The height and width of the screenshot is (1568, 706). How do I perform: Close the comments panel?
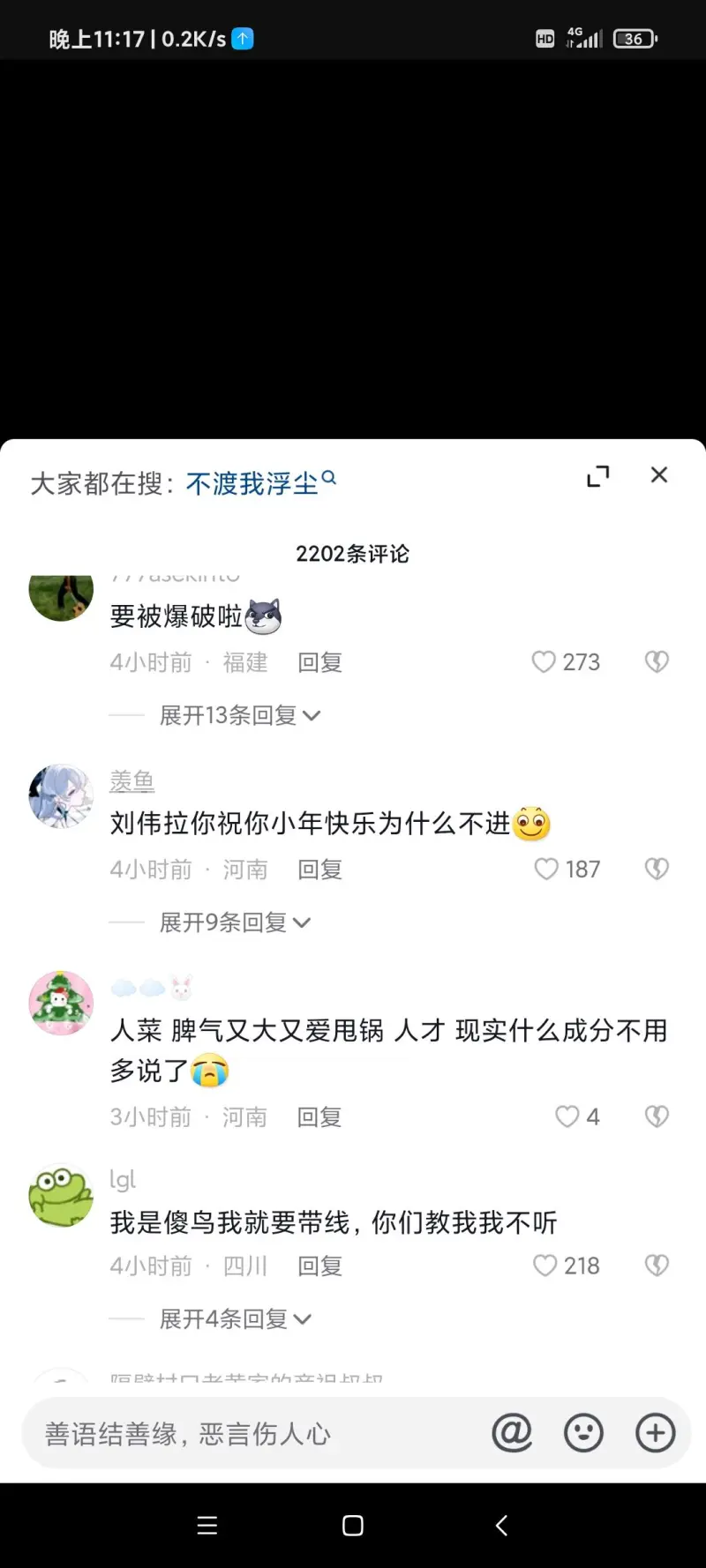658,475
